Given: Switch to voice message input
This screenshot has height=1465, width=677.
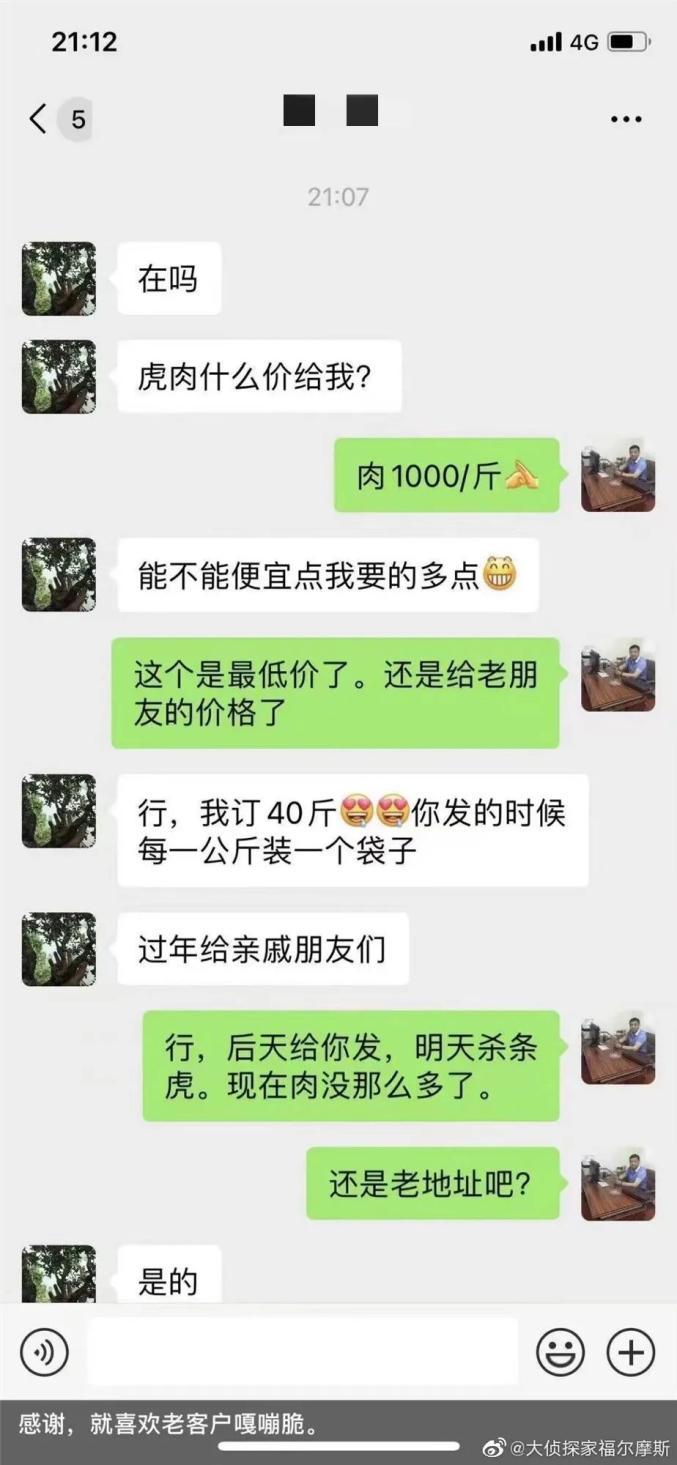Looking at the screenshot, I should 44,1353.
